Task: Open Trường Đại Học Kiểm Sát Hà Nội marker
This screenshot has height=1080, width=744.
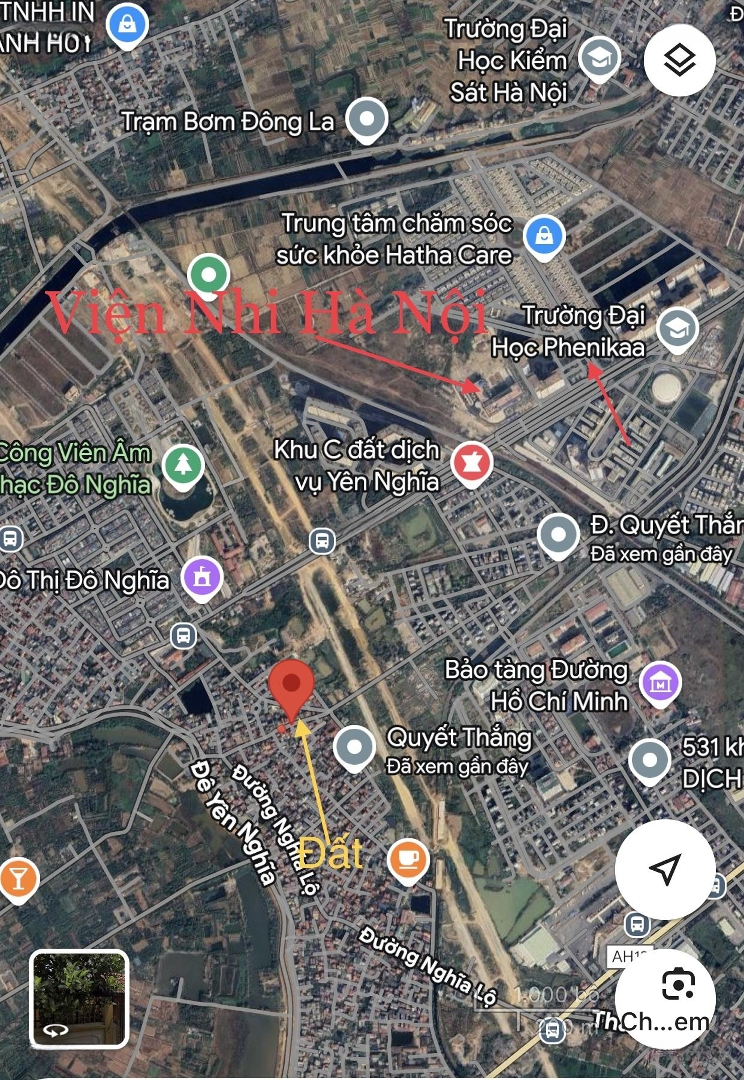Action: pyautogui.click(x=599, y=58)
